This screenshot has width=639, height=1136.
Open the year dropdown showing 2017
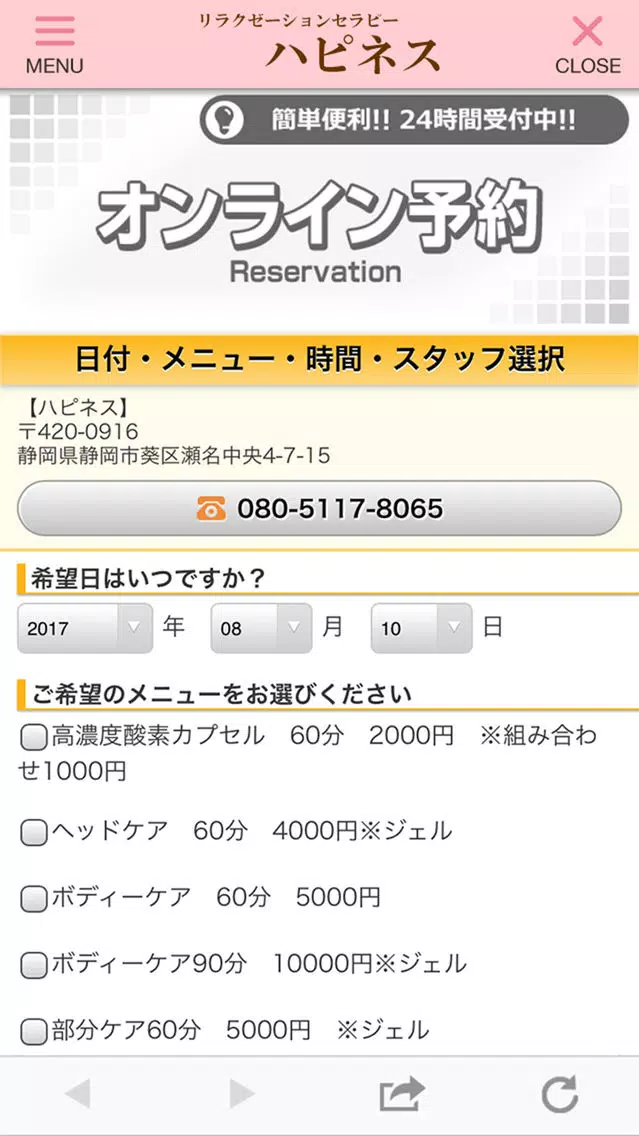(x=85, y=628)
